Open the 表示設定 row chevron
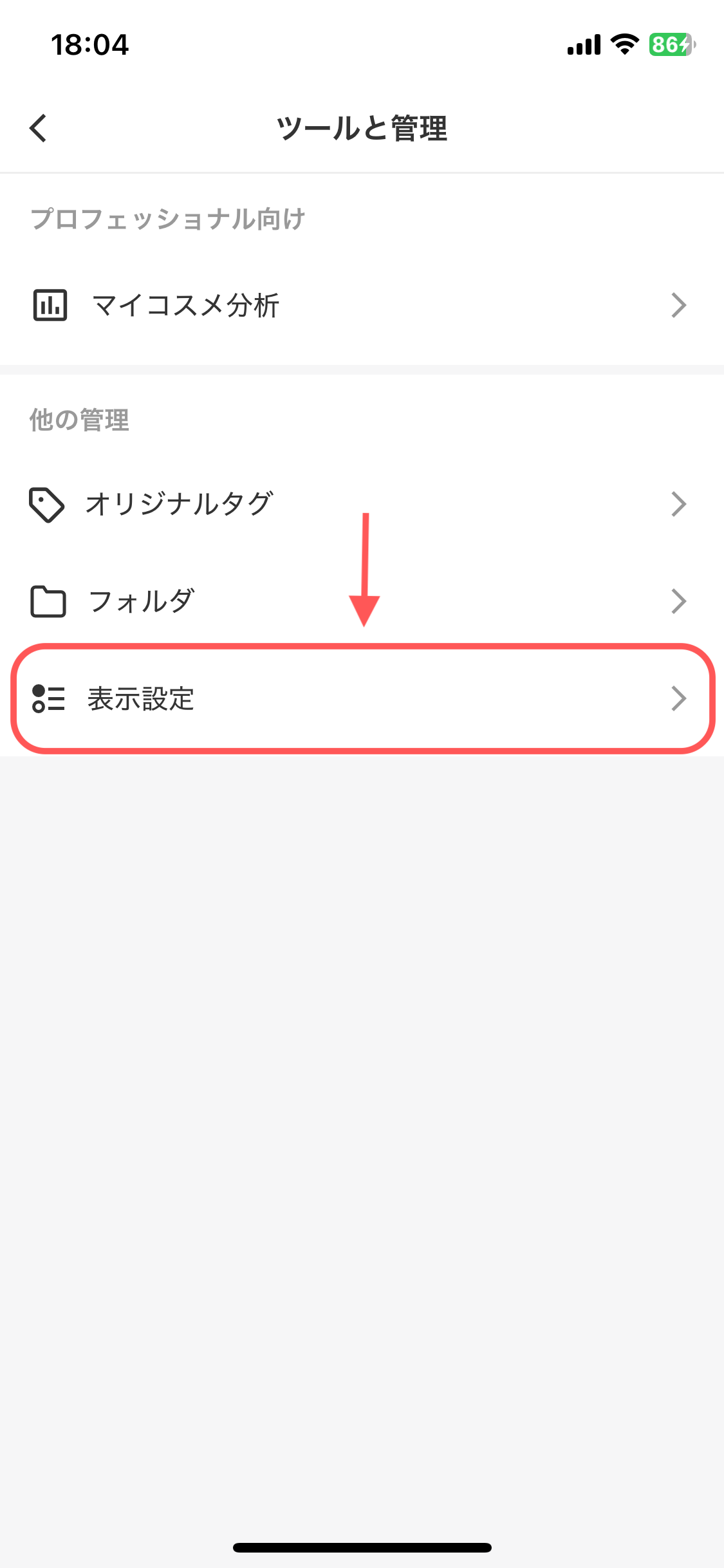This screenshot has height=1568, width=724. (x=679, y=700)
